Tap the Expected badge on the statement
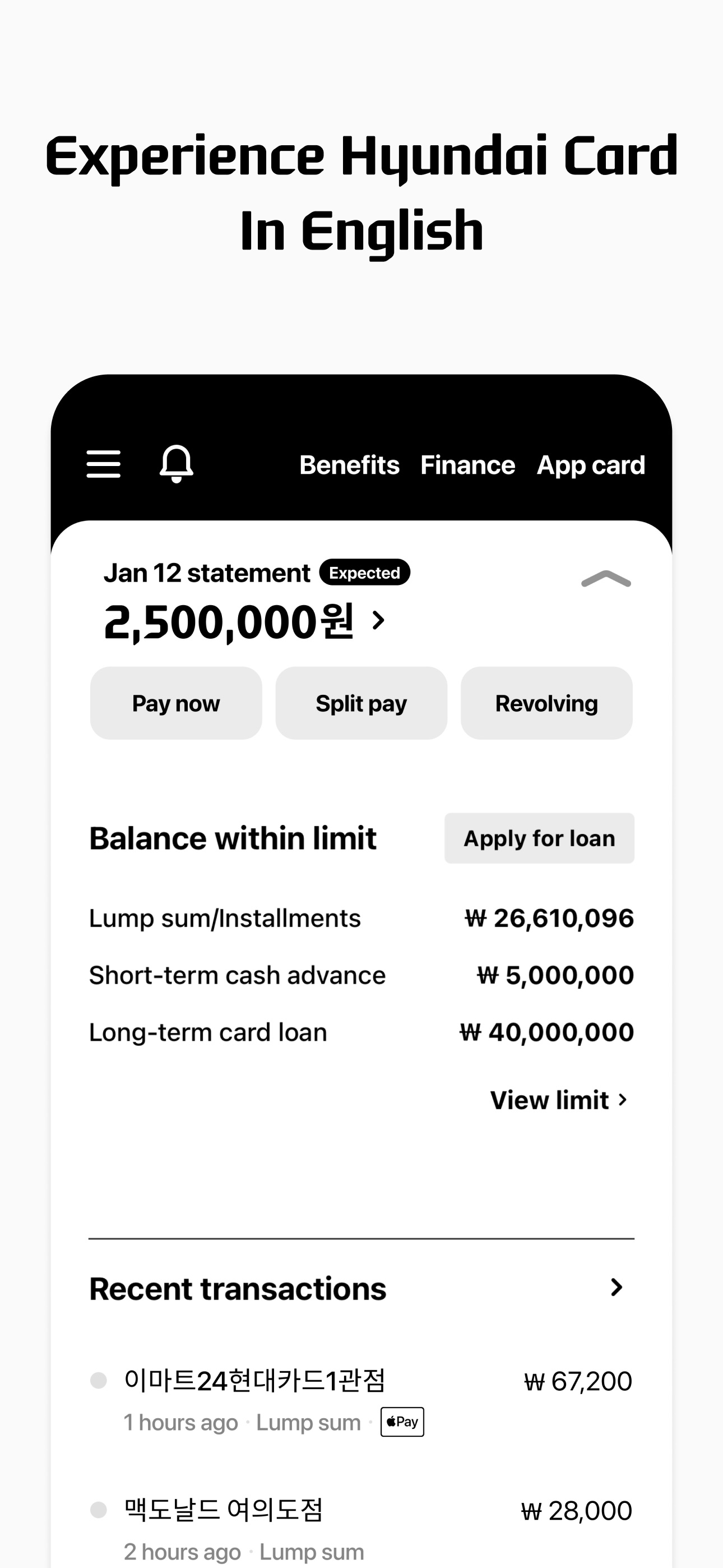The image size is (723, 1568). 364,573
